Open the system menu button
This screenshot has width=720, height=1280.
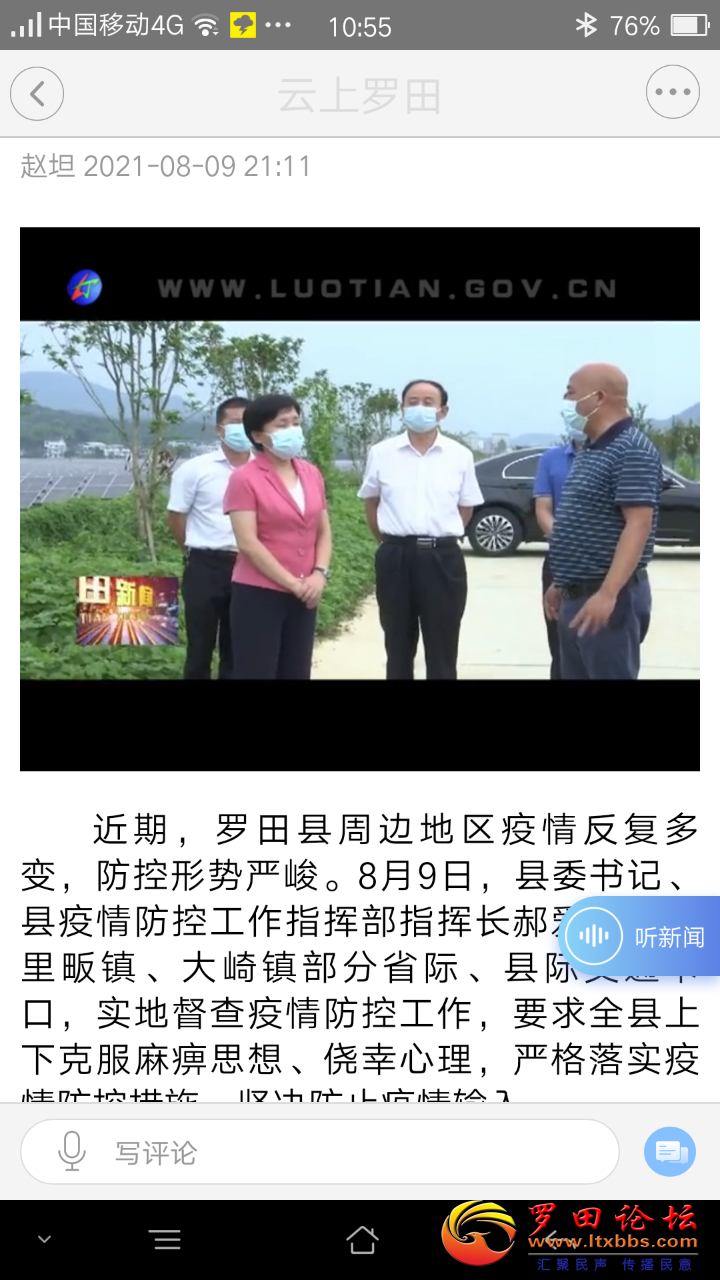[x=165, y=1240]
